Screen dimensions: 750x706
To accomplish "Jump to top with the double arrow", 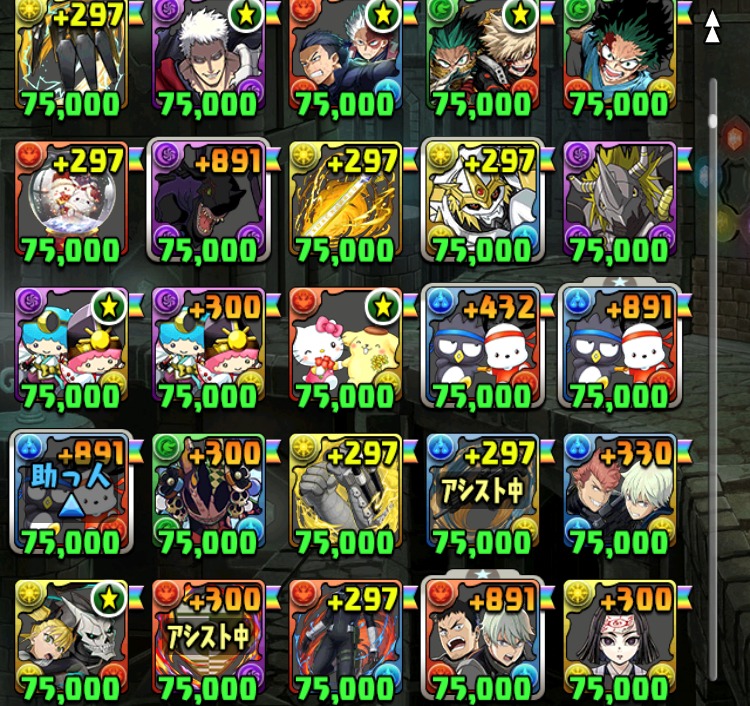I will [x=712, y=26].
